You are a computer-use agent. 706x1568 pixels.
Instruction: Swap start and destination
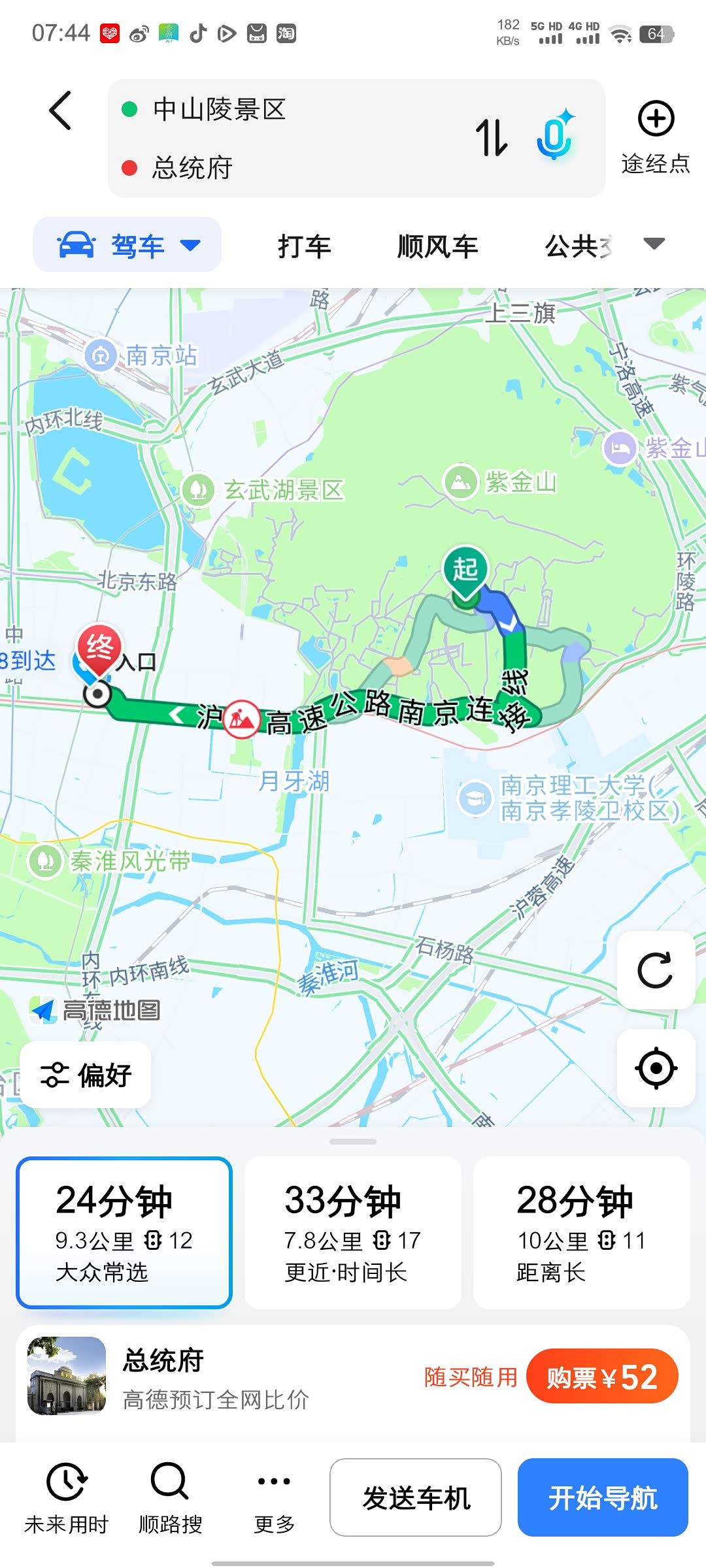[492, 137]
